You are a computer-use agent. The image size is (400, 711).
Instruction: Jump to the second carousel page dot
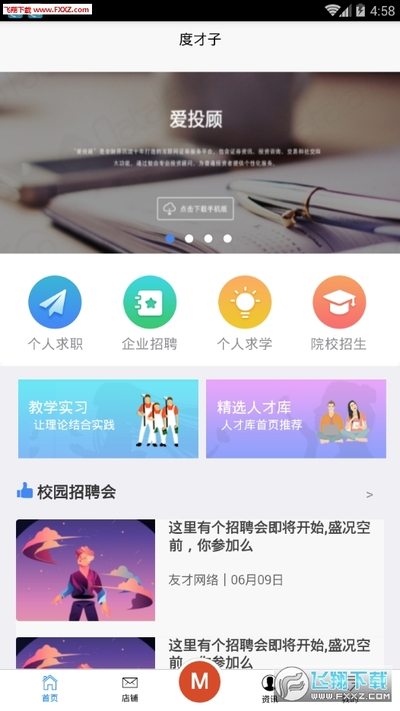tap(189, 239)
